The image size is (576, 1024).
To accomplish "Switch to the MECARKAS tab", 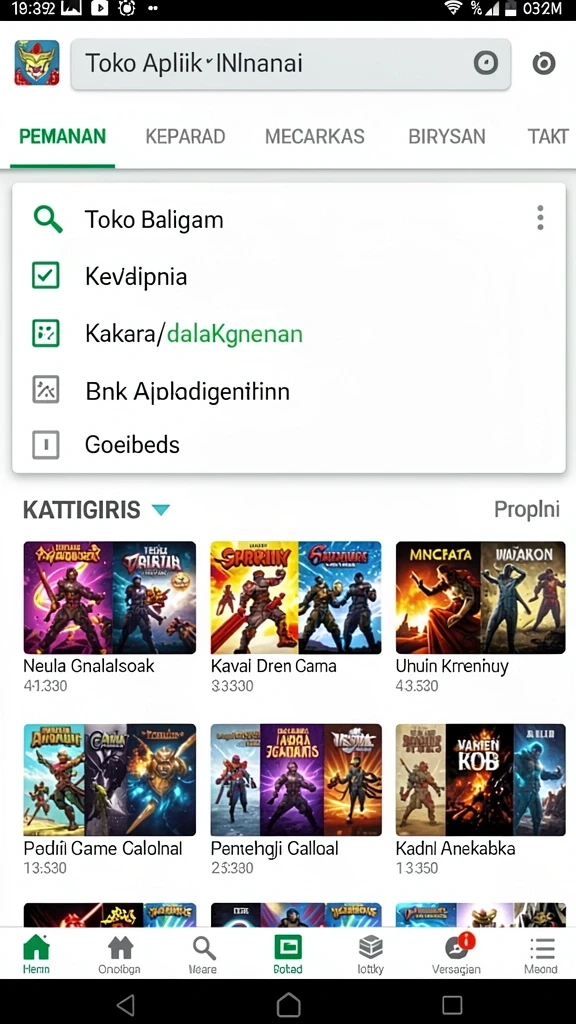I will click(315, 136).
